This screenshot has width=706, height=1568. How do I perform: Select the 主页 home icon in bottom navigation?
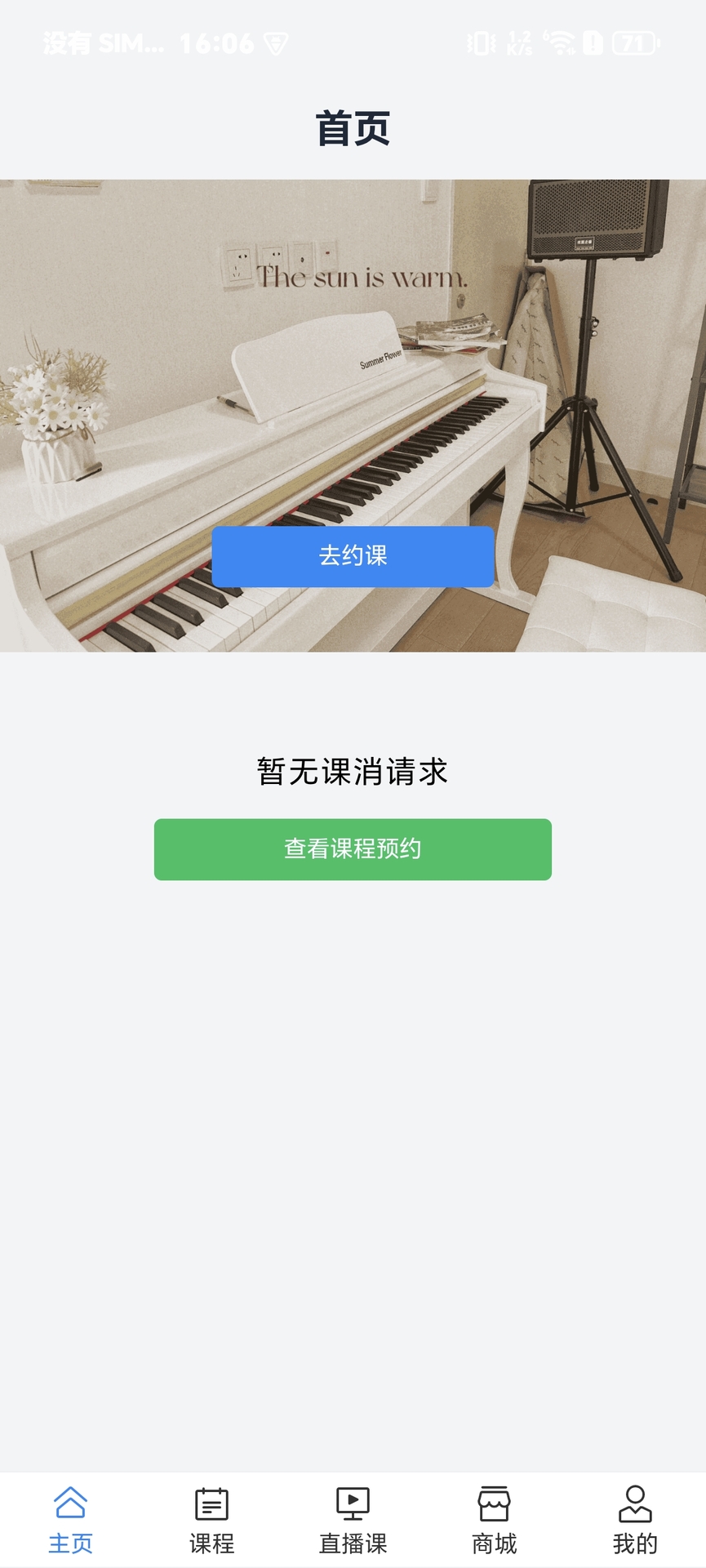(70, 1503)
